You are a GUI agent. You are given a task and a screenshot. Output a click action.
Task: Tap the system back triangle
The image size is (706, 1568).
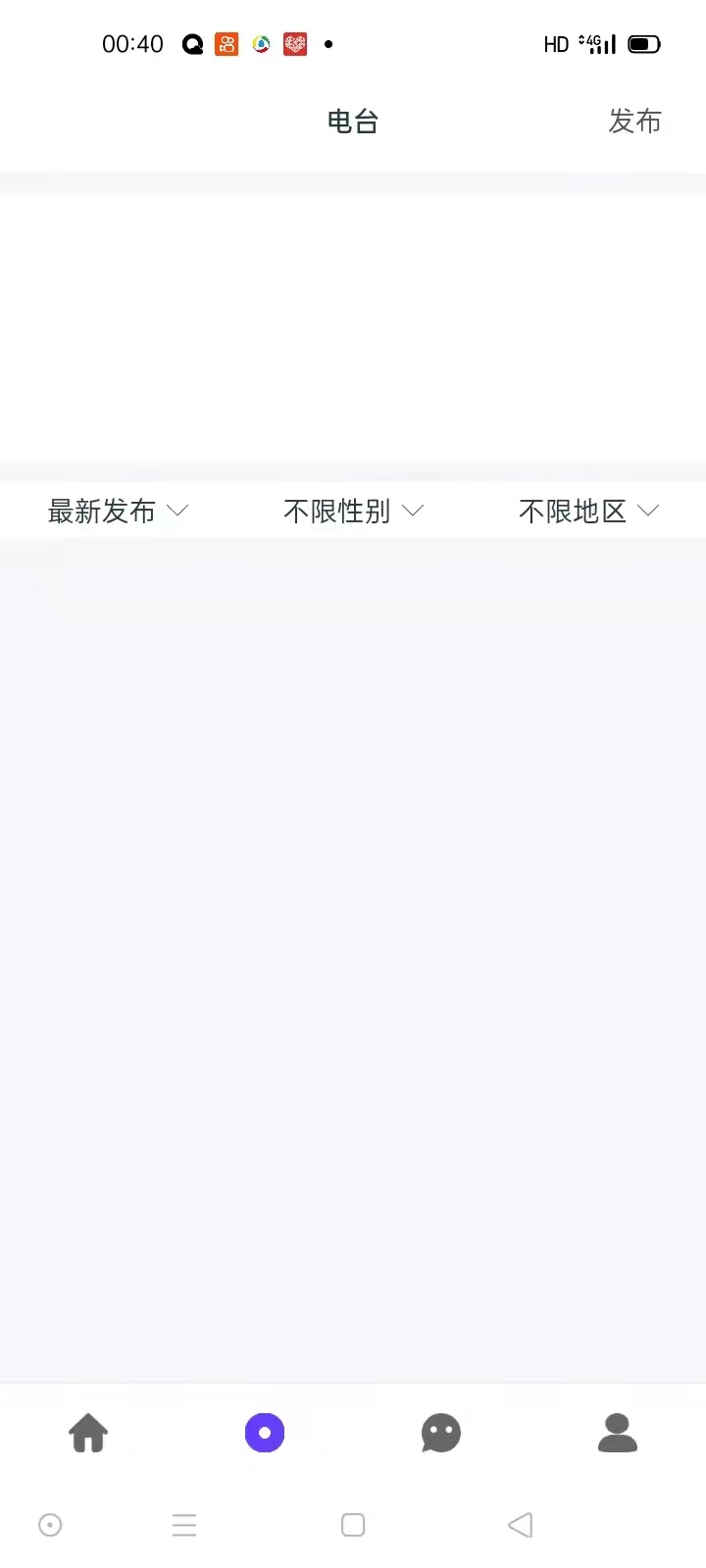(x=521, y=1525)
